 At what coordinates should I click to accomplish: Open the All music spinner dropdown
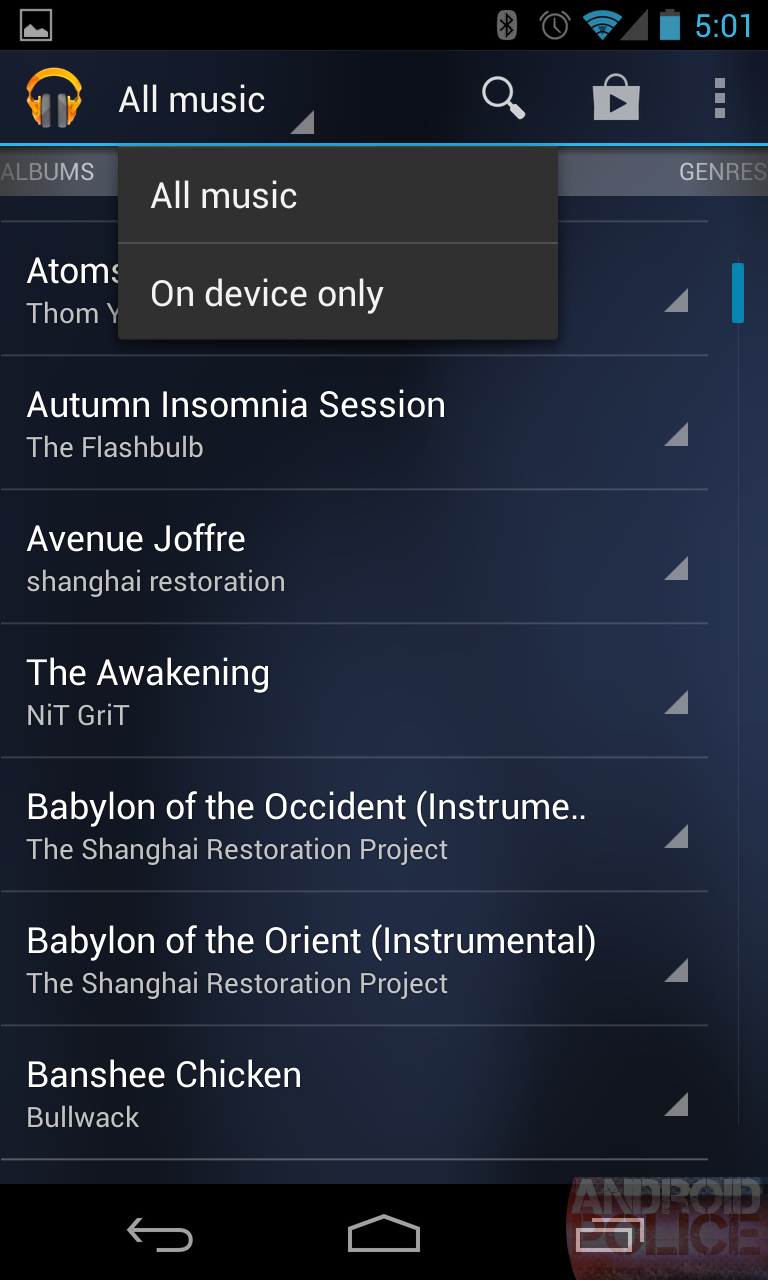pos(210,98)
